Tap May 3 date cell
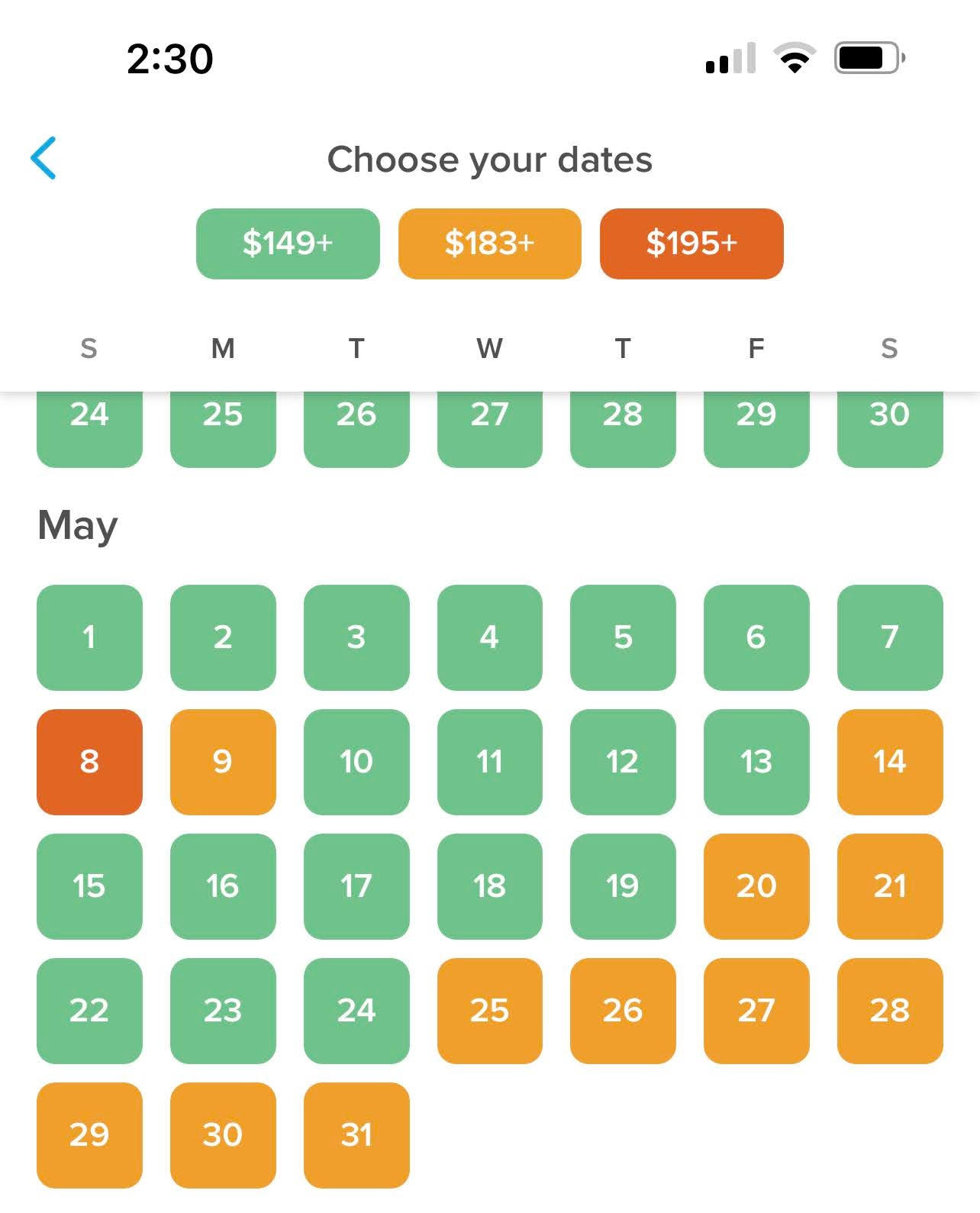Image resolution: width=980 pixels, height=1213 pixels. 356,637
